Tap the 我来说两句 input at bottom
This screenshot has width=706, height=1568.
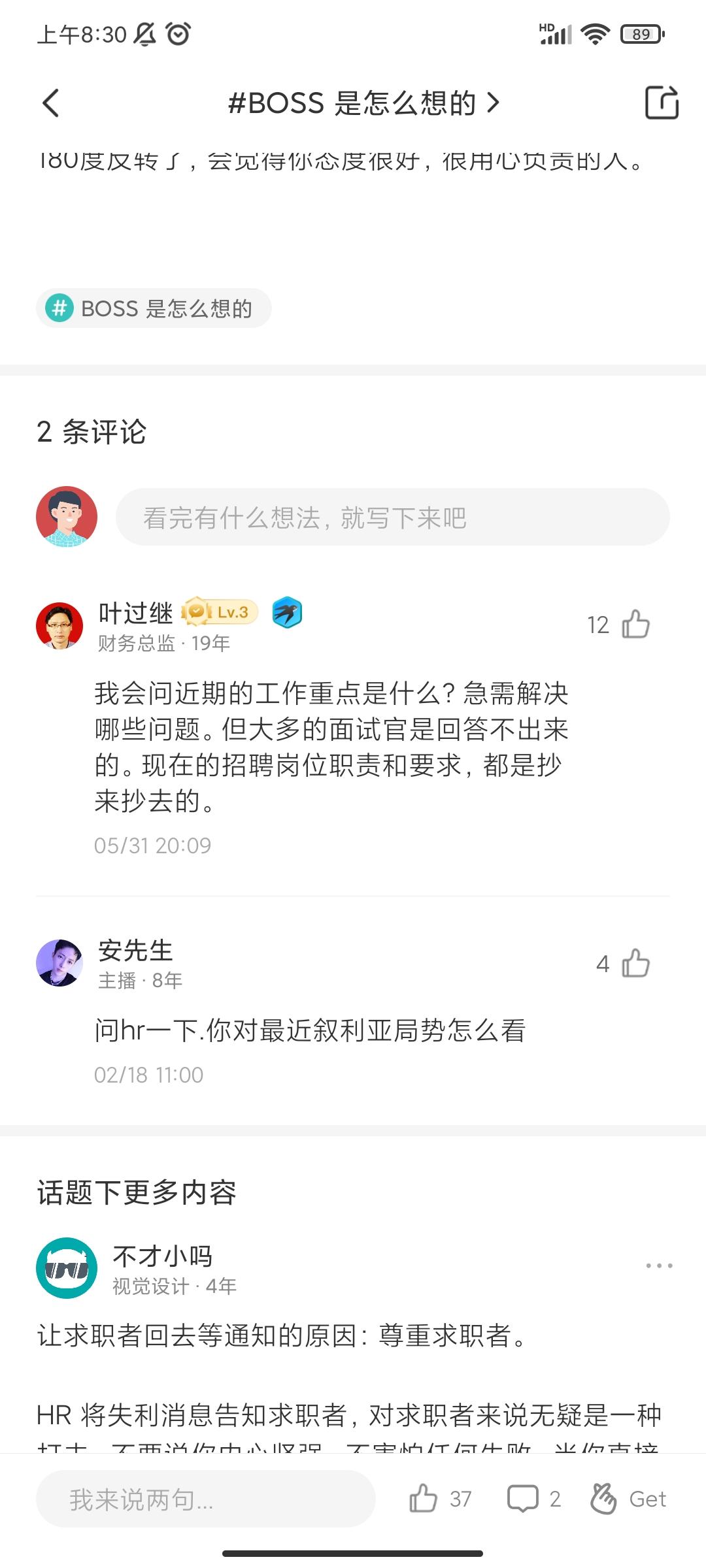(x=205, y=1499)
